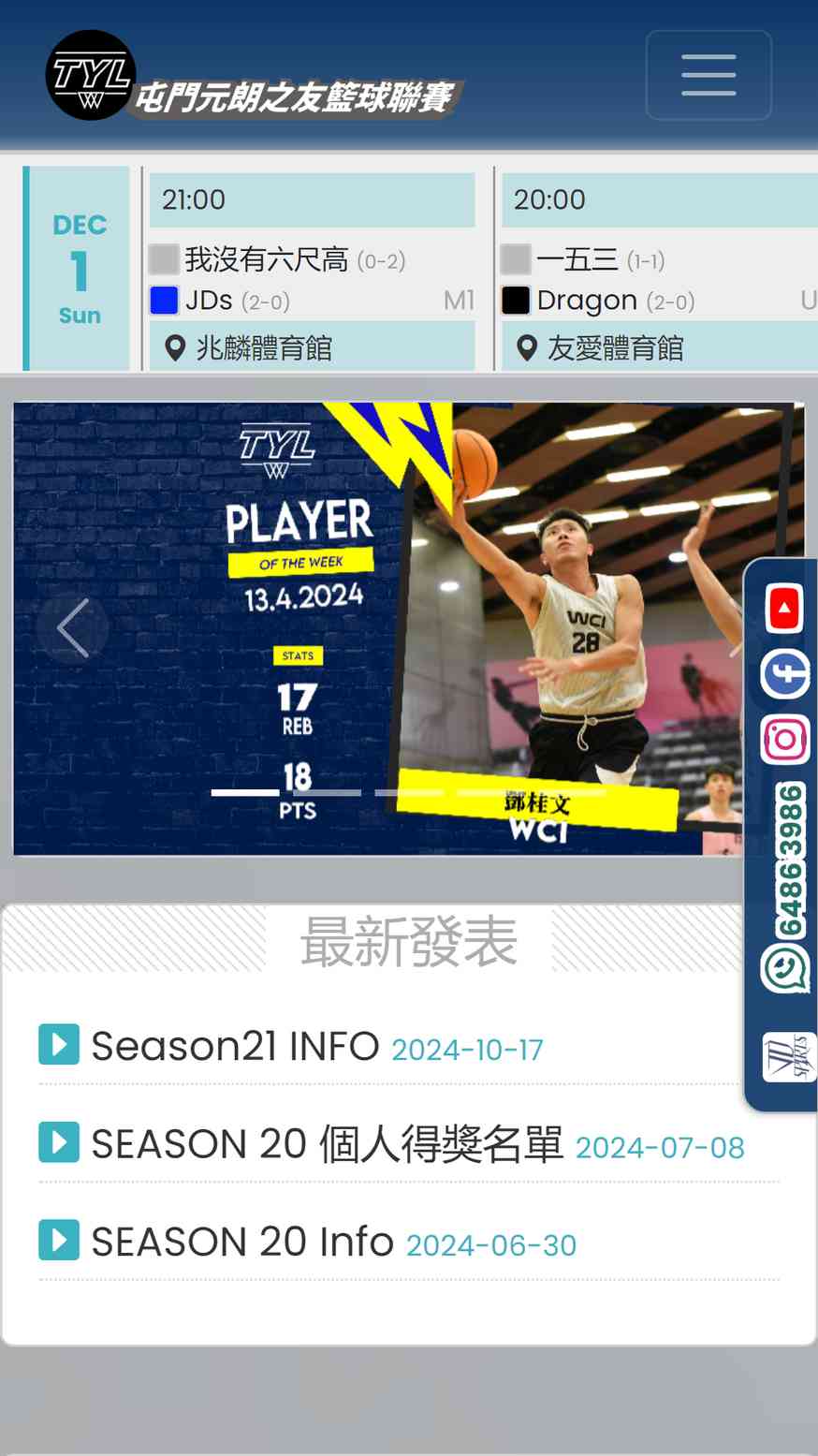
Task: Open the 20:00 Dragon match card
Action: click(x=660, y=270)
